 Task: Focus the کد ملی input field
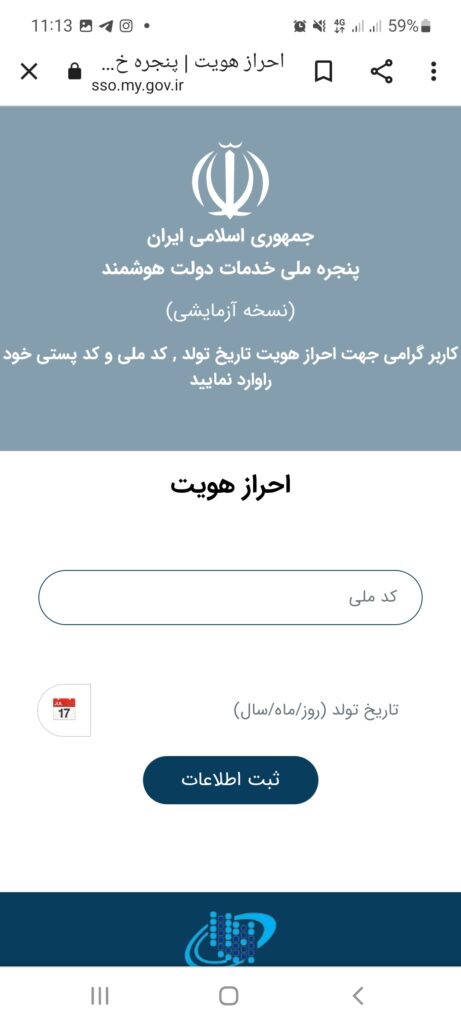[230, 598]
